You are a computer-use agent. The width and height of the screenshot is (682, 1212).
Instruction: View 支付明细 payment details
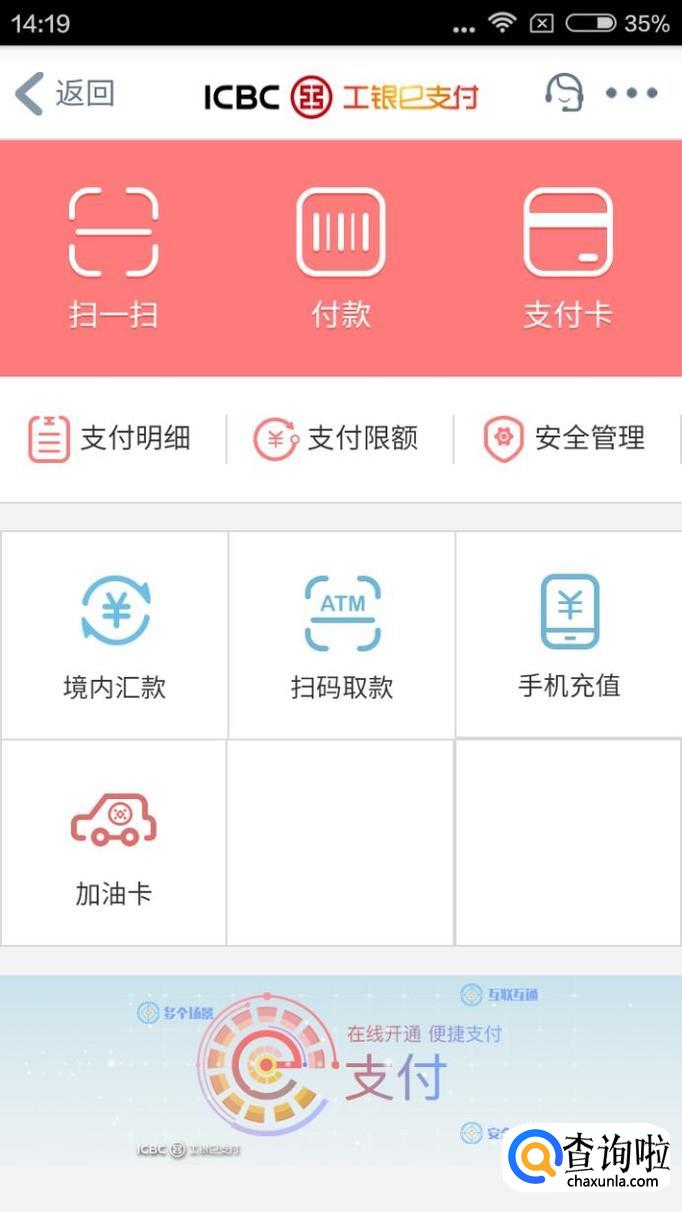tap(110, 439)
